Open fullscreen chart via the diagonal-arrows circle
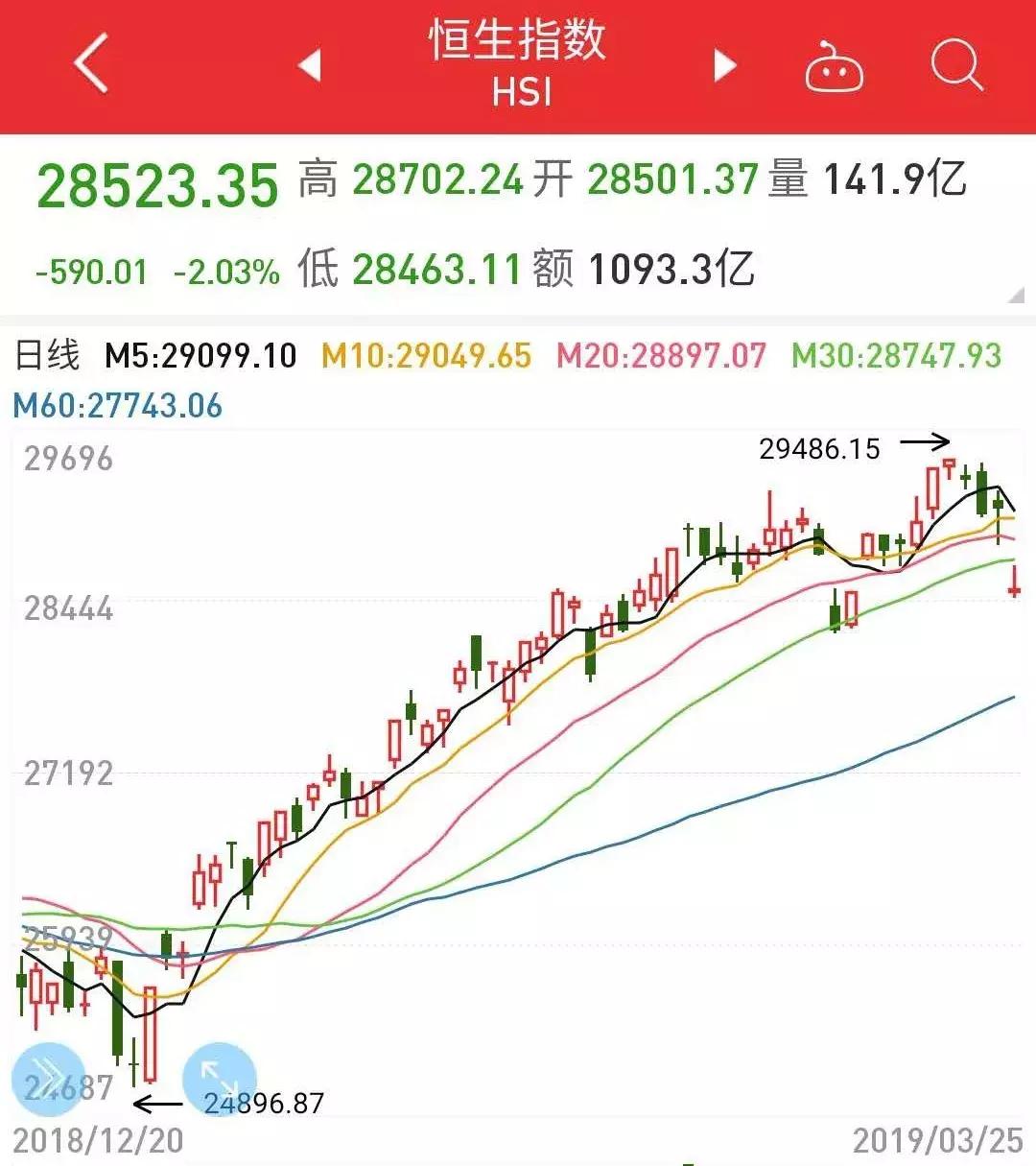This screenshot has width=1036, height=1166. coord(219,1077)
